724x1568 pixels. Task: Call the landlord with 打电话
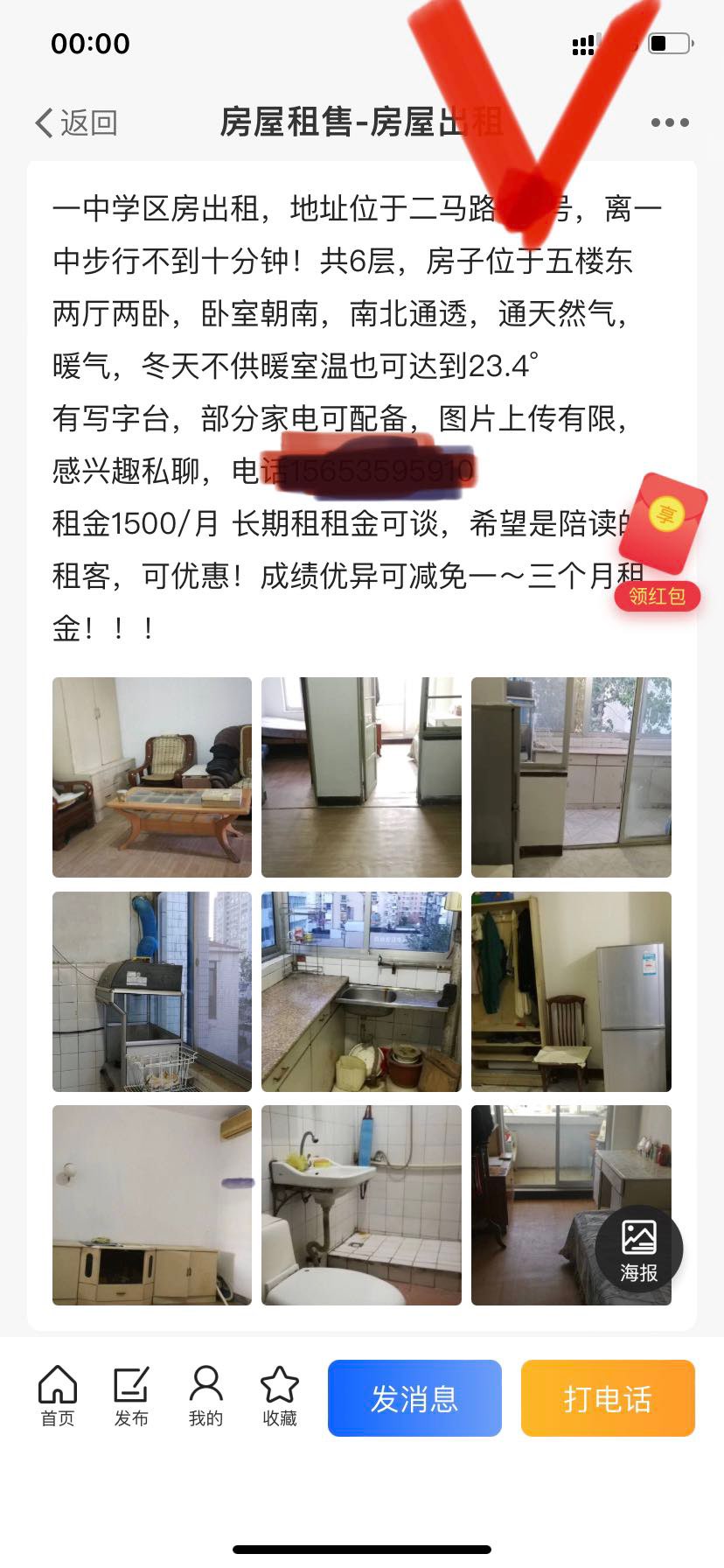pos(608,1398)
